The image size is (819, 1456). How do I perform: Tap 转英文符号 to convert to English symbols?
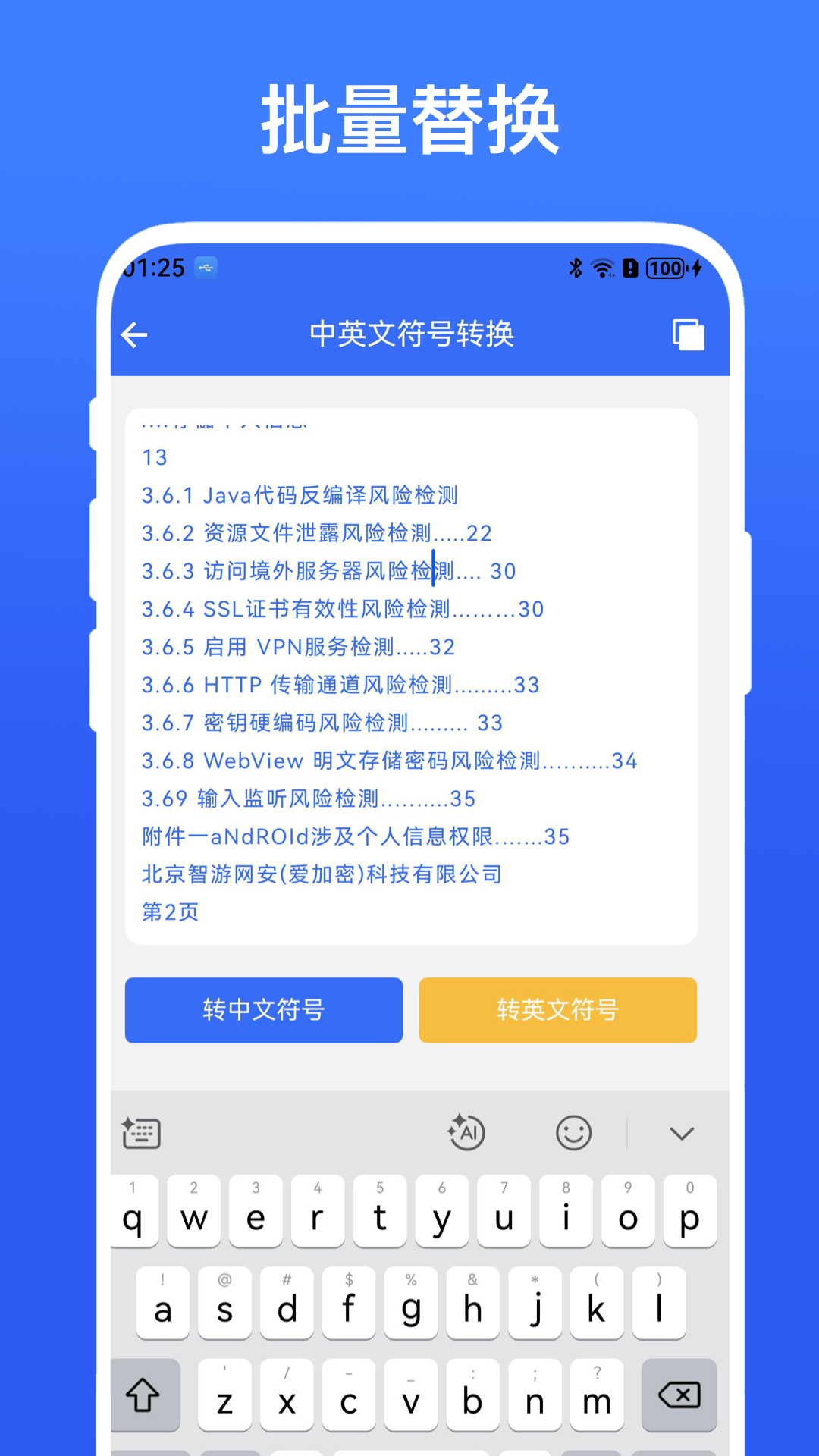click(x=557, y=1010)
